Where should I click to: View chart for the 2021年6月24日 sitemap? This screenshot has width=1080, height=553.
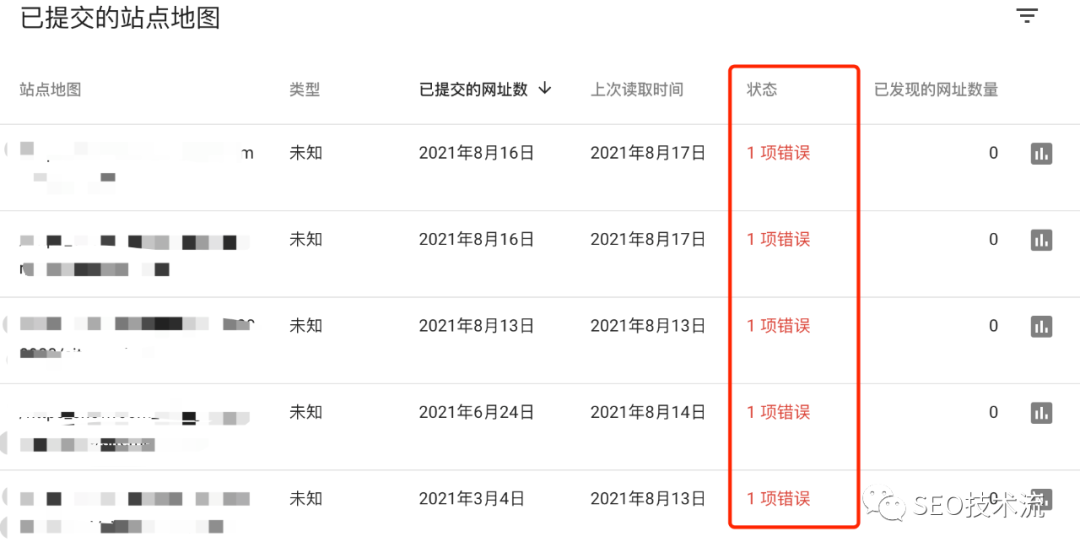click(x=1041, y=412)
